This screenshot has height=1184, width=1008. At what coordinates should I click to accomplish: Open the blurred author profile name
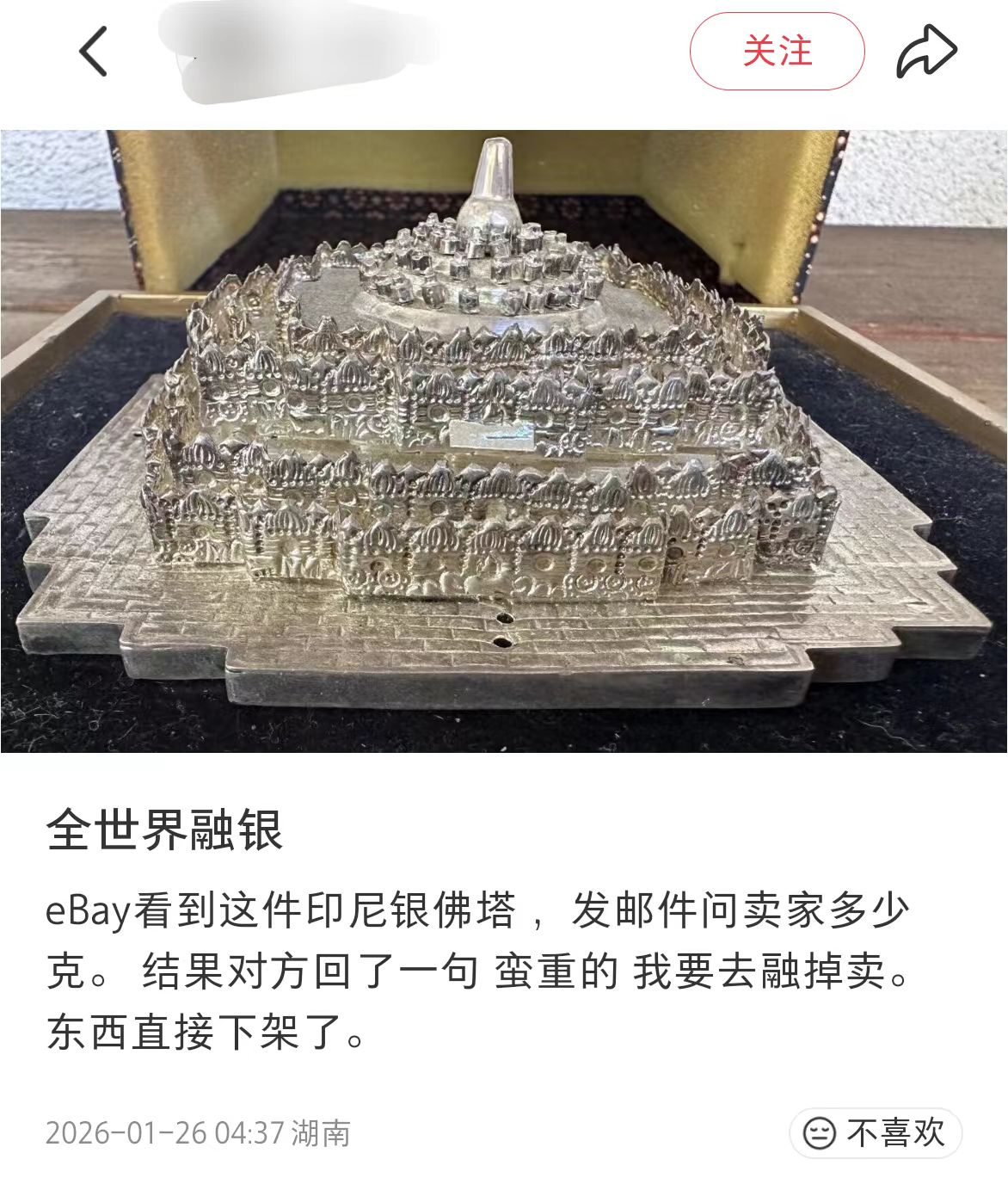point(292,53)
